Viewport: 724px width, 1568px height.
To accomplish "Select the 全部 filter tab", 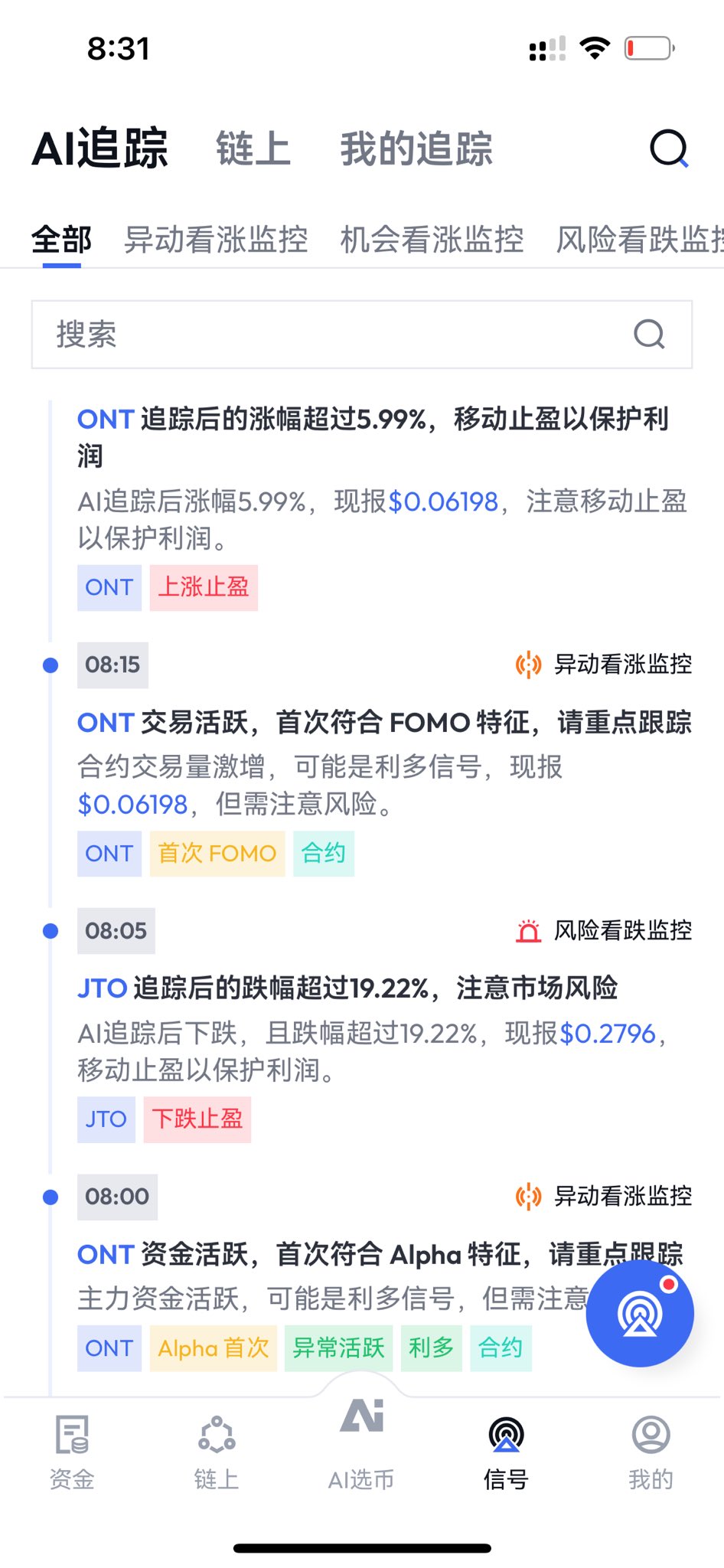I will click(61, 240).
